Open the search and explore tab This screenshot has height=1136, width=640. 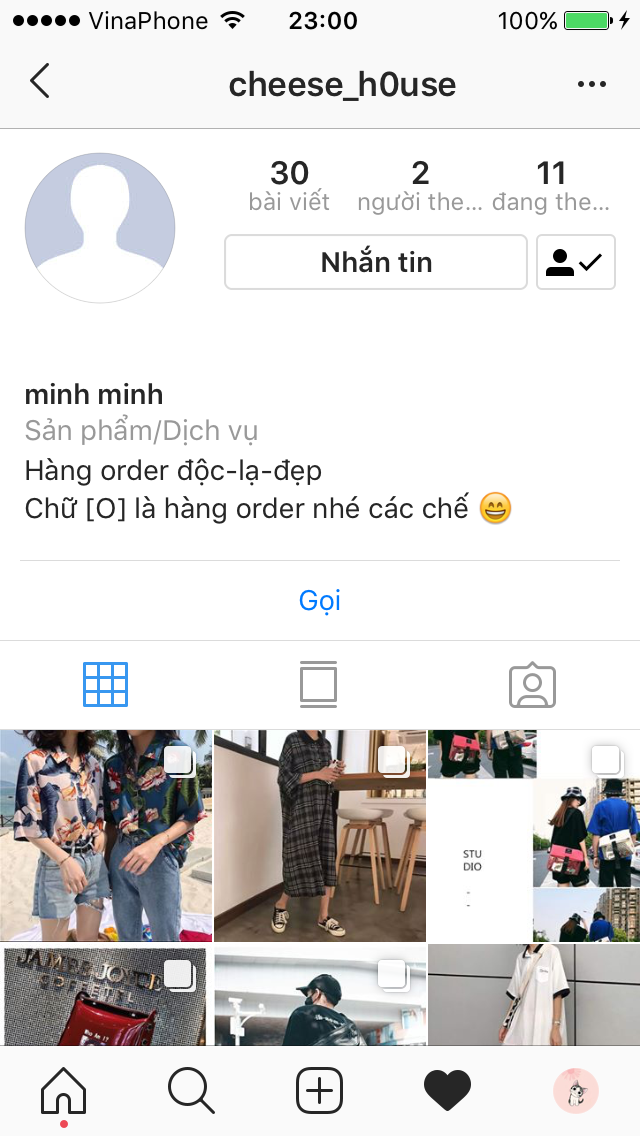pyautogui.click(x=191, y=1090)
